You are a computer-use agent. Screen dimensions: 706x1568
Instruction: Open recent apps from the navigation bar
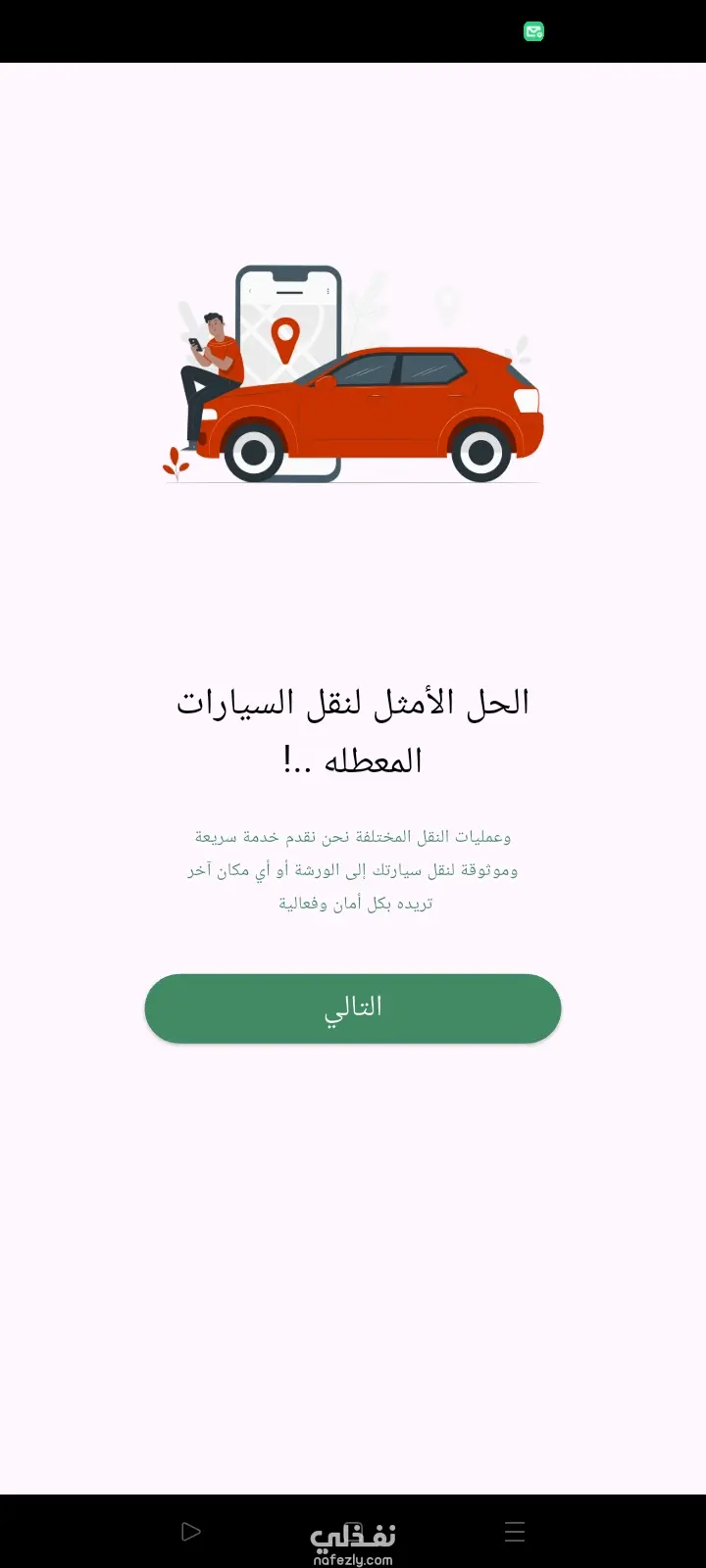point(515,1532)
